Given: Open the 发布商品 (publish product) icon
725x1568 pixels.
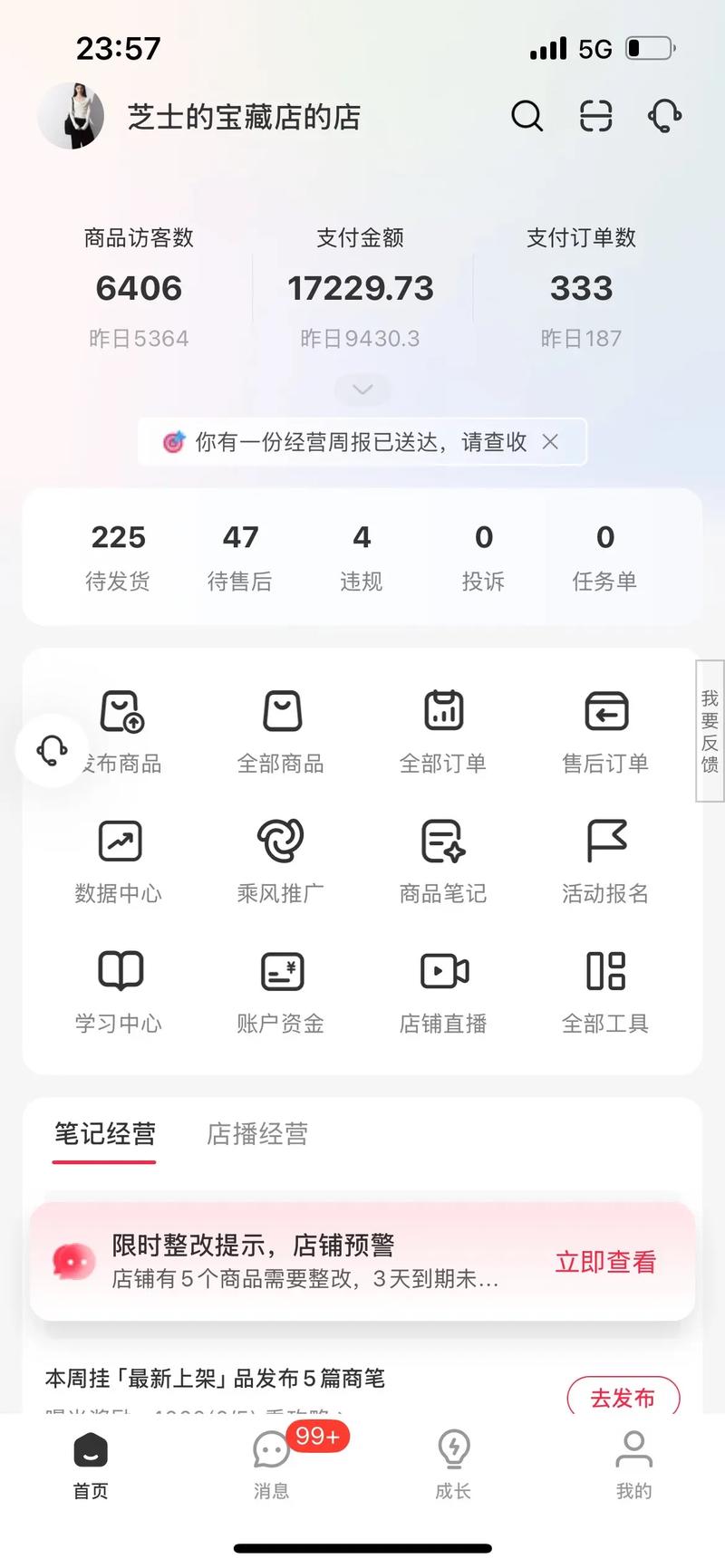Looking at the screenshot, I should click(119, 729).
